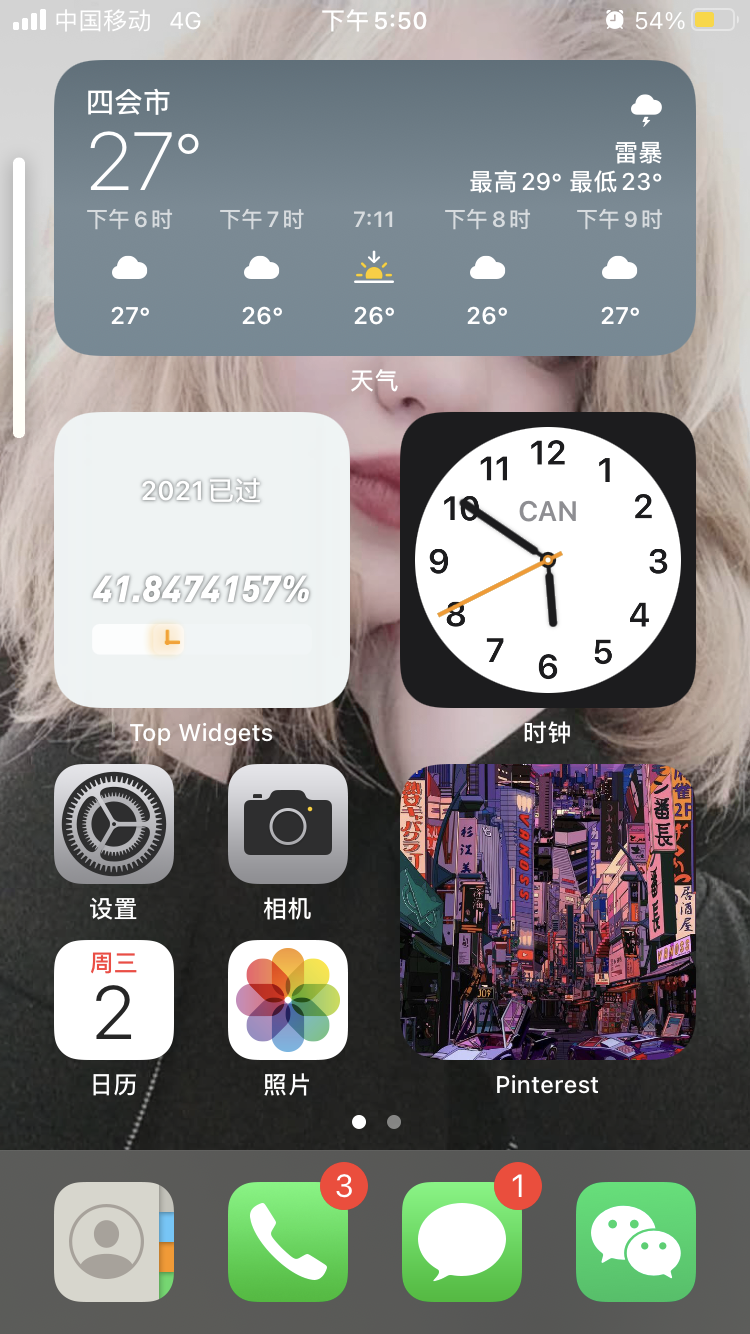This screenshot has height=1334, width=750.
Task: Open the clock widget
Action: tap(547, 559)
